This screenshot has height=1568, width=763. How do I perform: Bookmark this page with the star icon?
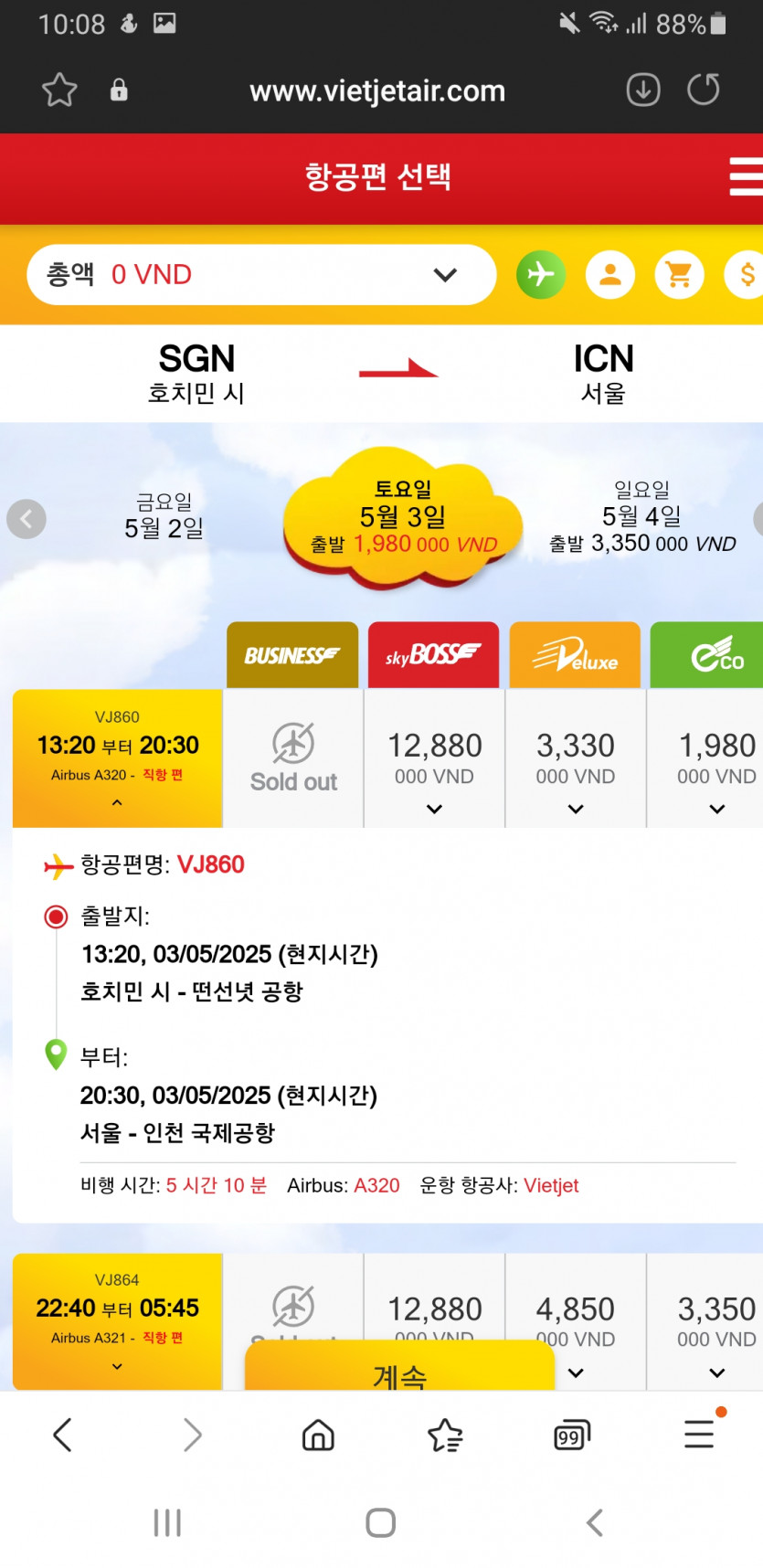(60, 90)
